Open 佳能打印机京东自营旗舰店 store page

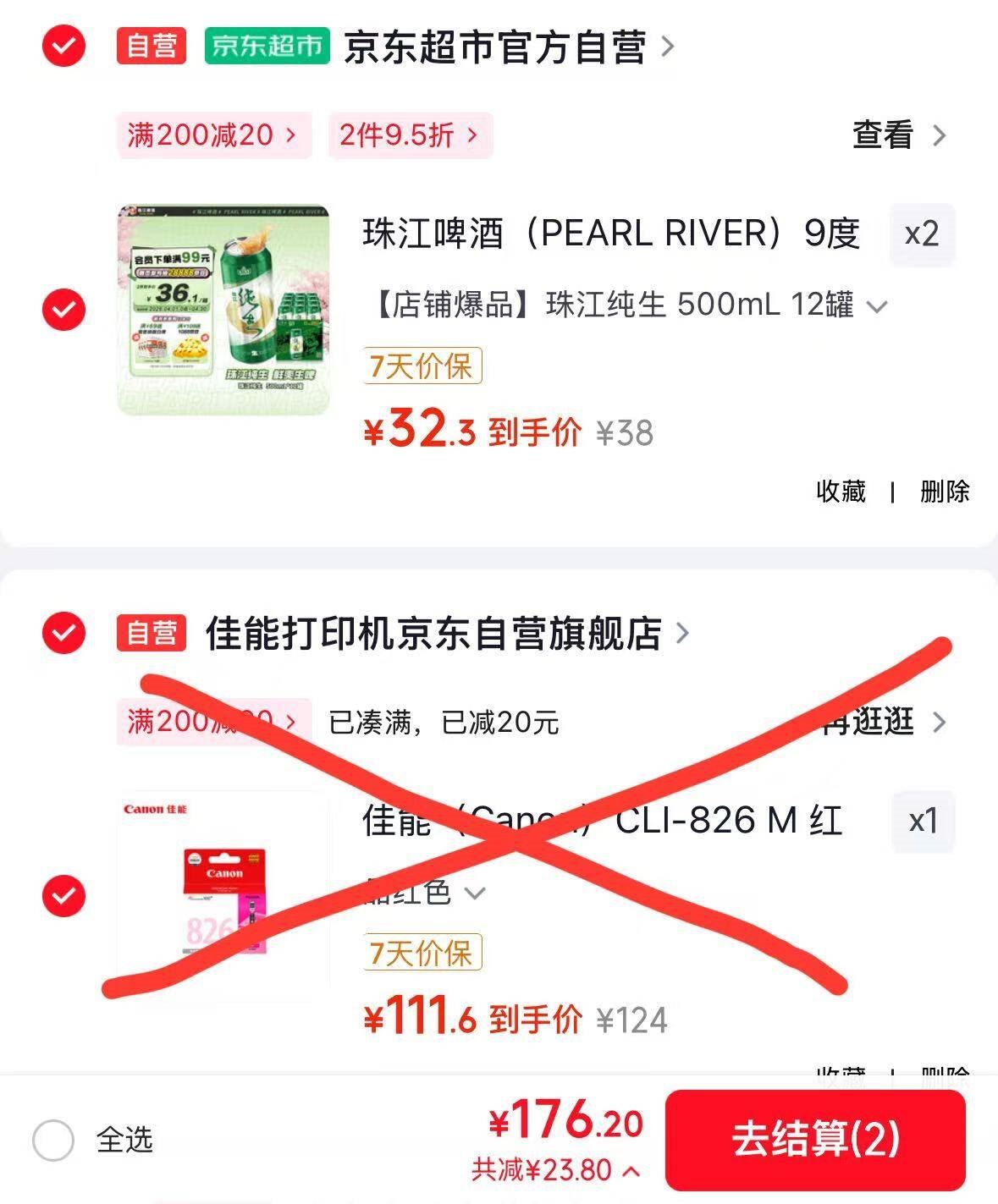[x=448, y=633]
